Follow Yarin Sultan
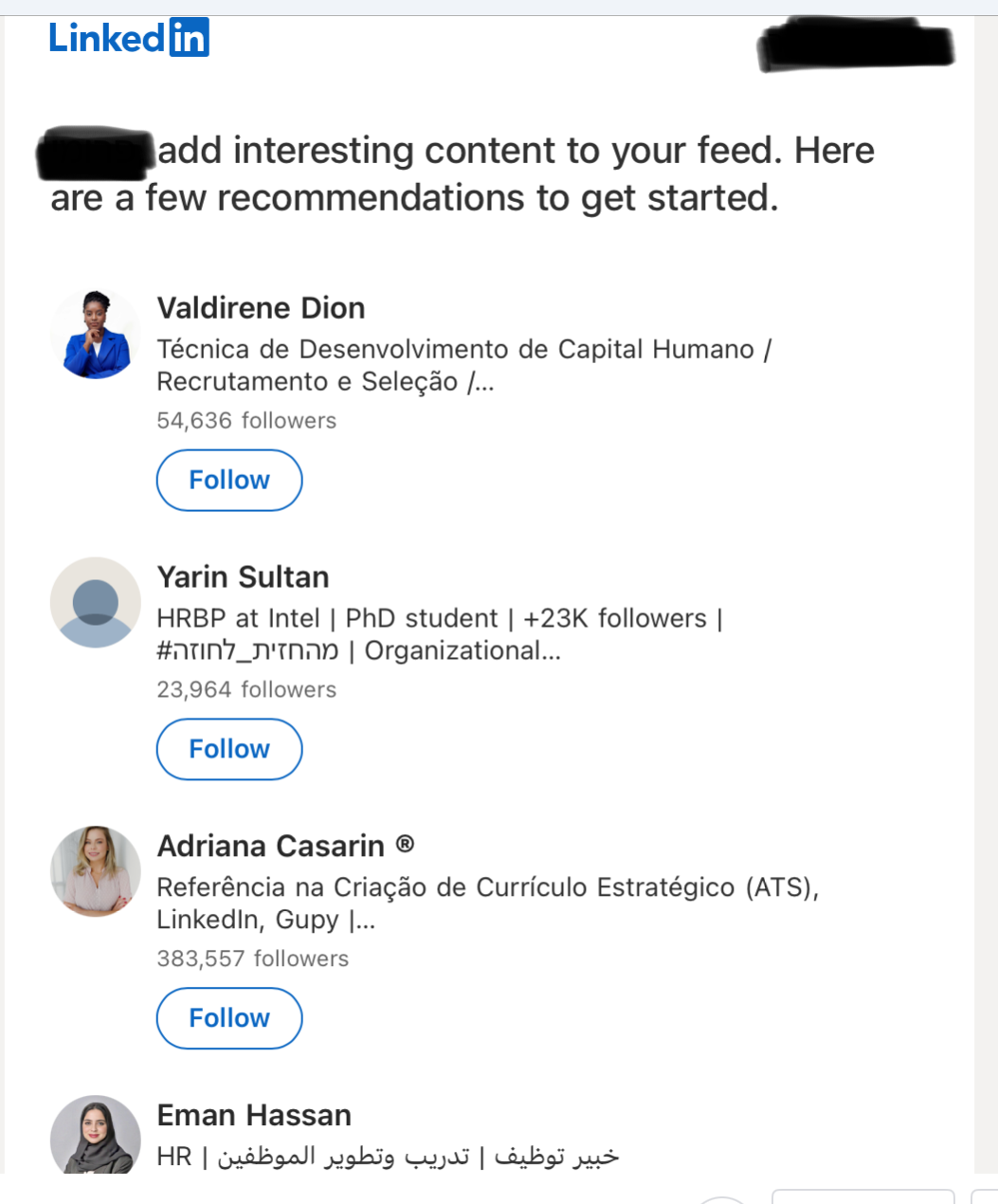The height and width of the screenshot is (1204, 998). pyautogui.click(x=229, y=749)
